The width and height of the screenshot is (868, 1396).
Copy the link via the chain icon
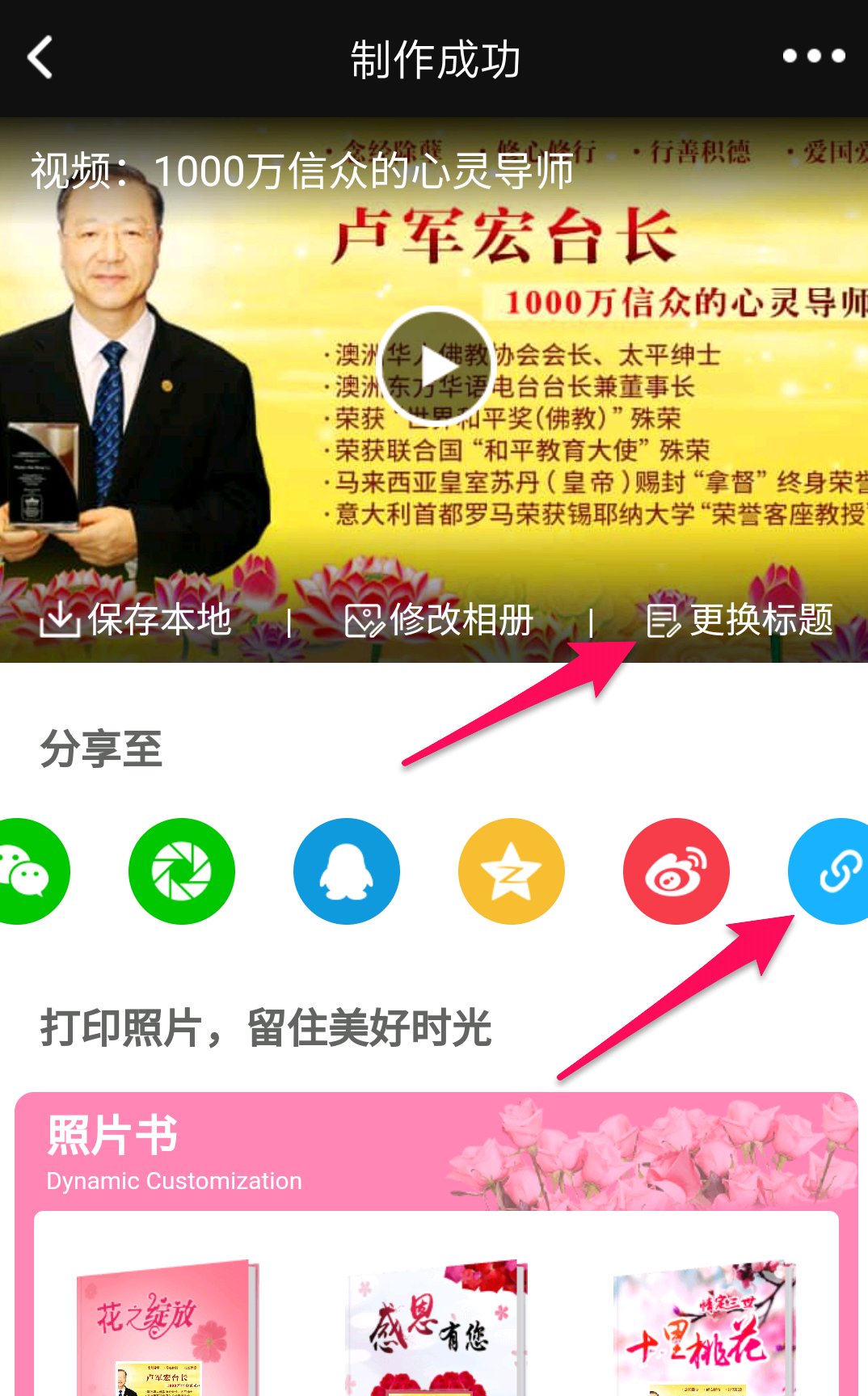pyautogui.click(x=832, y=871)
